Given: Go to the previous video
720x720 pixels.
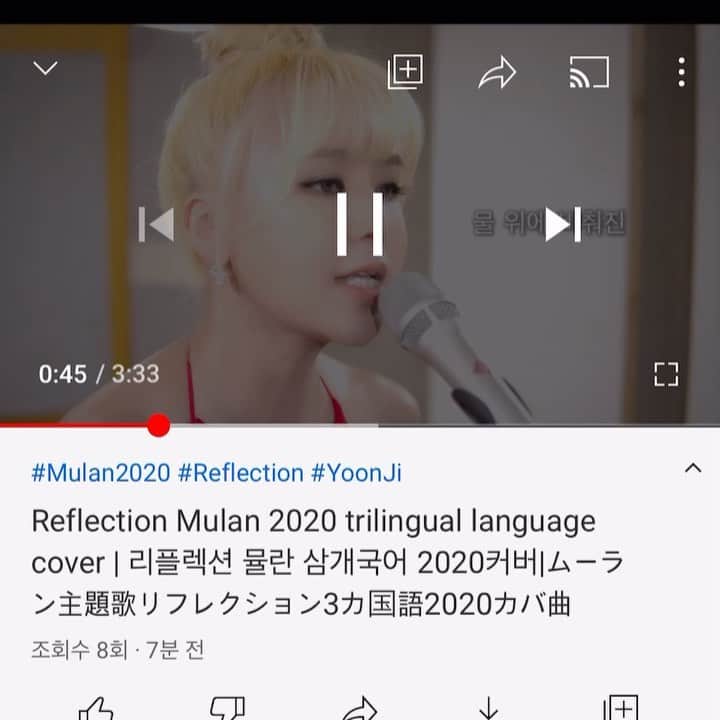Looking at the screenshot, I should tap(156, 224).
